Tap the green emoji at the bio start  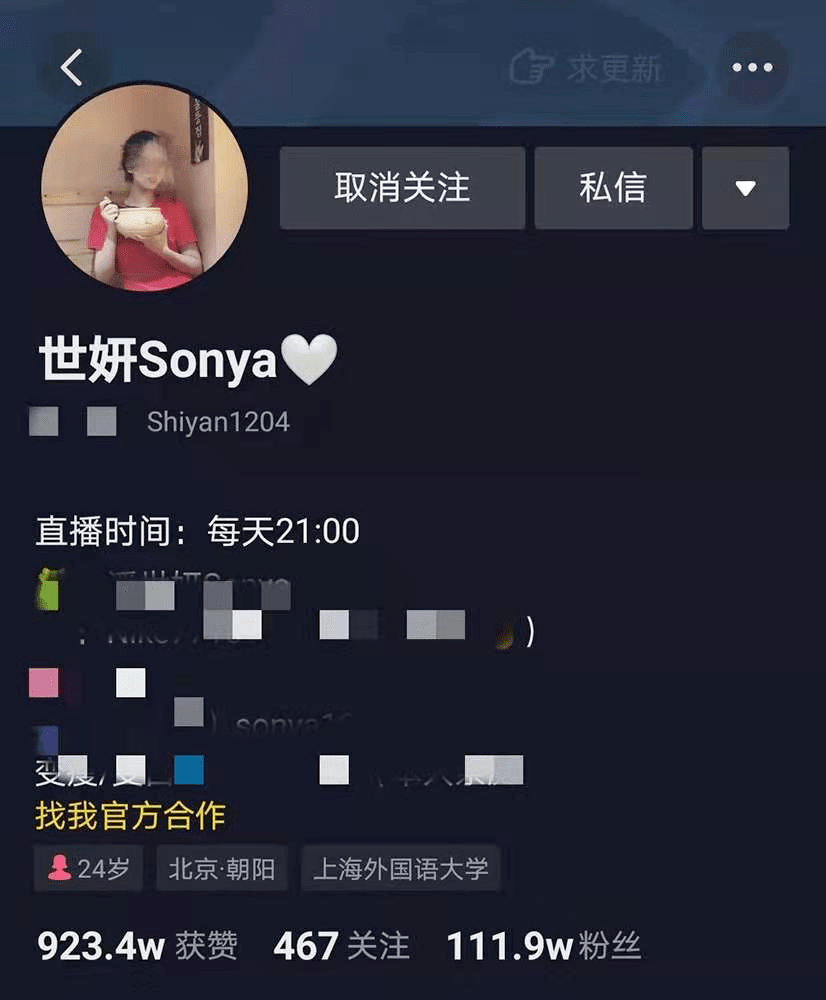pos(48,590)
